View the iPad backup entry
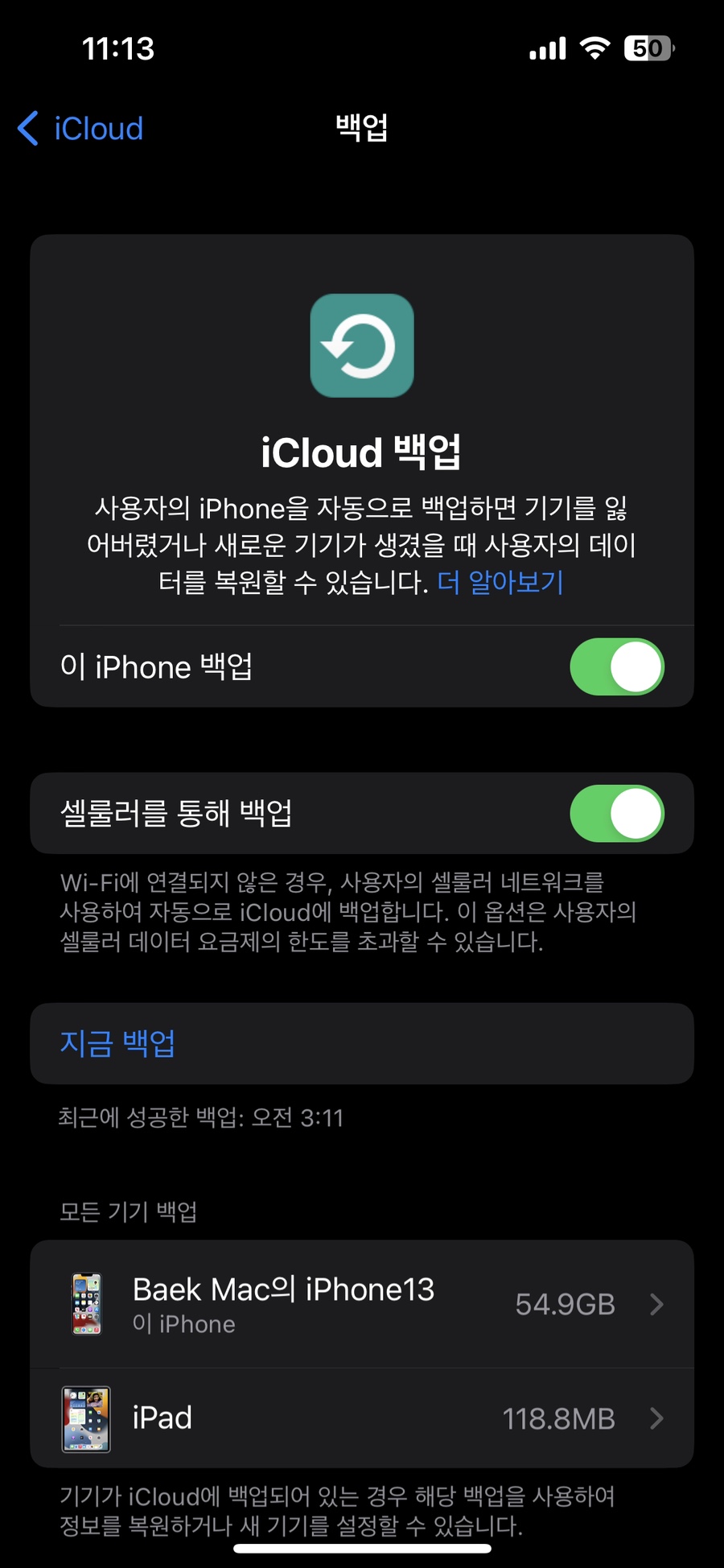Viewport: 724px width, 1568px height. pyautogui.click(x=362, y=1418)
